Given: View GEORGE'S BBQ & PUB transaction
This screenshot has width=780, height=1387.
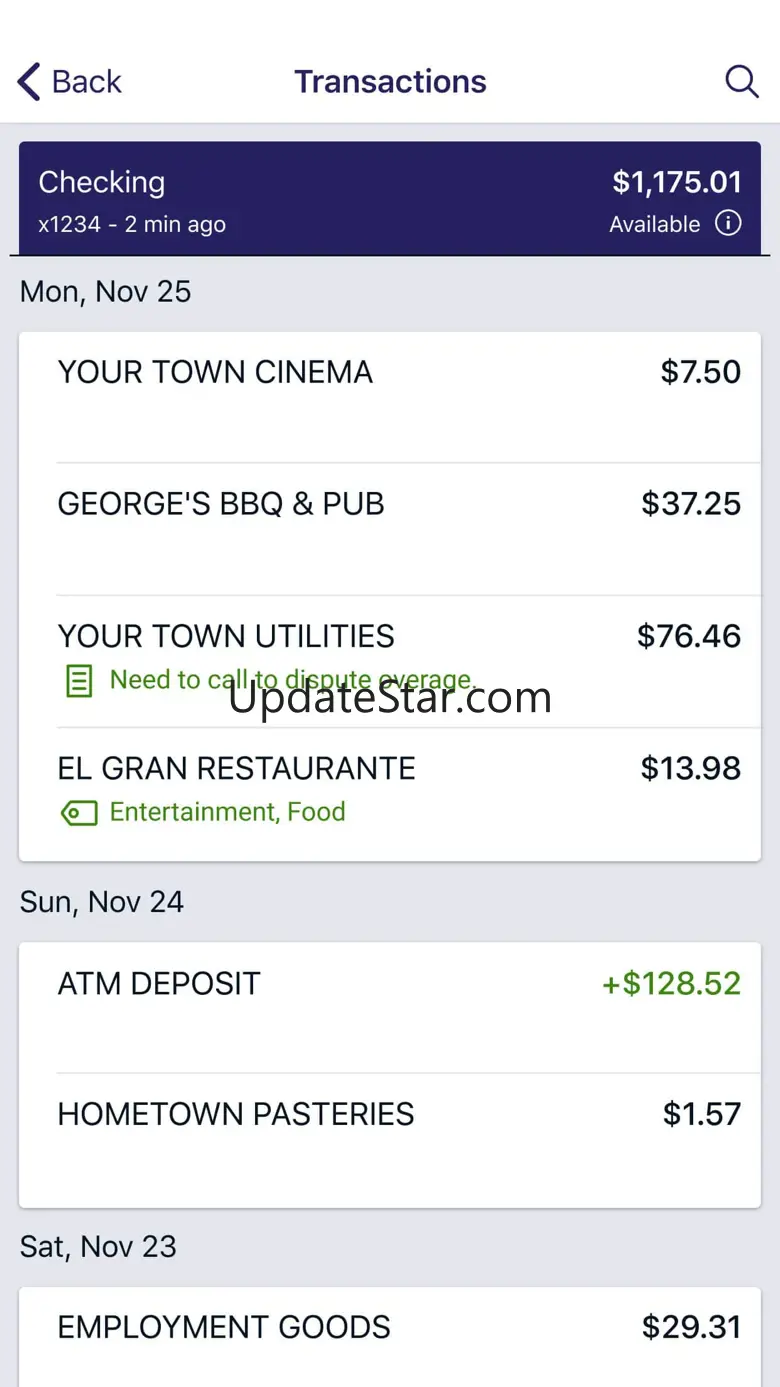Looking at the screenshot, I should click(390, 529).
